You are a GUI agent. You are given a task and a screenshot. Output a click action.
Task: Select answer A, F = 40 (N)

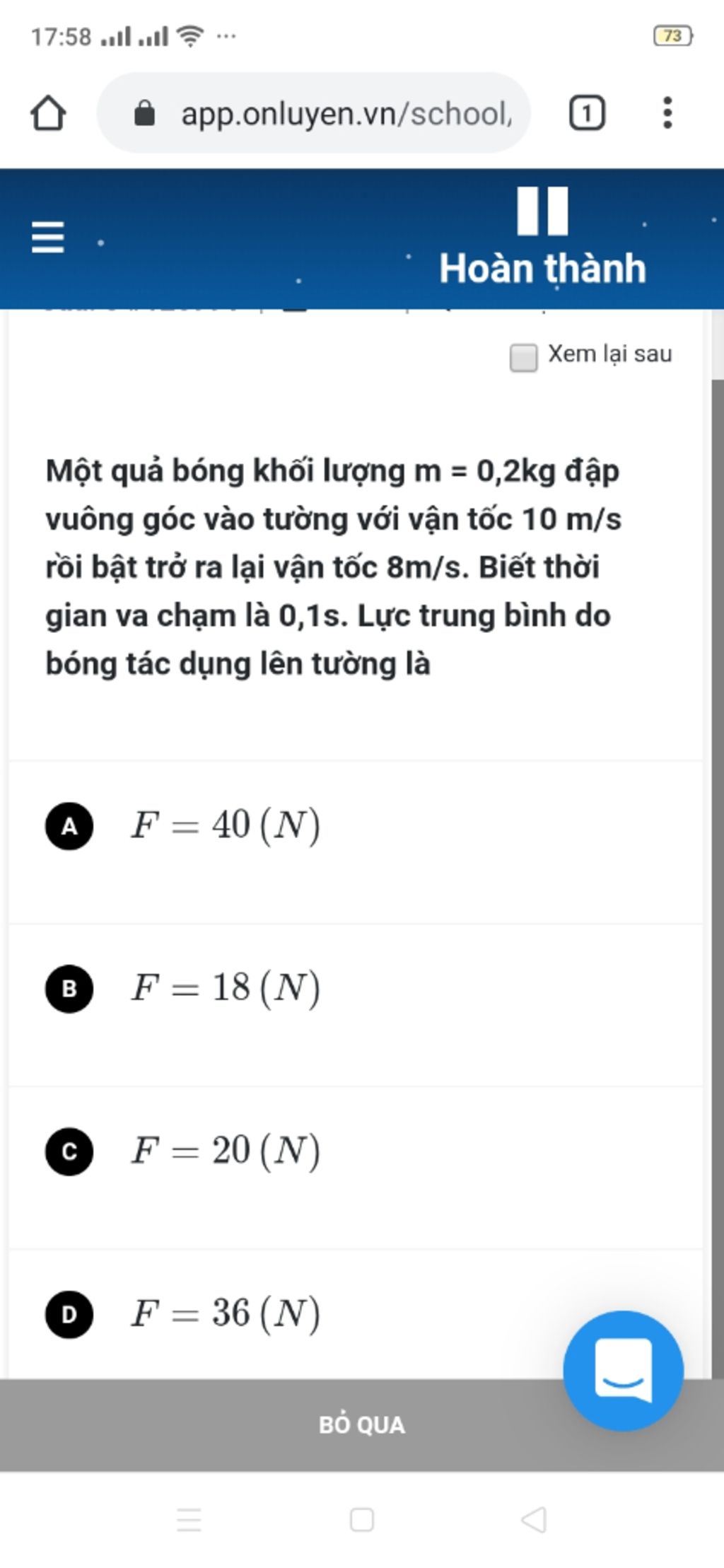(x=69, y=825)
